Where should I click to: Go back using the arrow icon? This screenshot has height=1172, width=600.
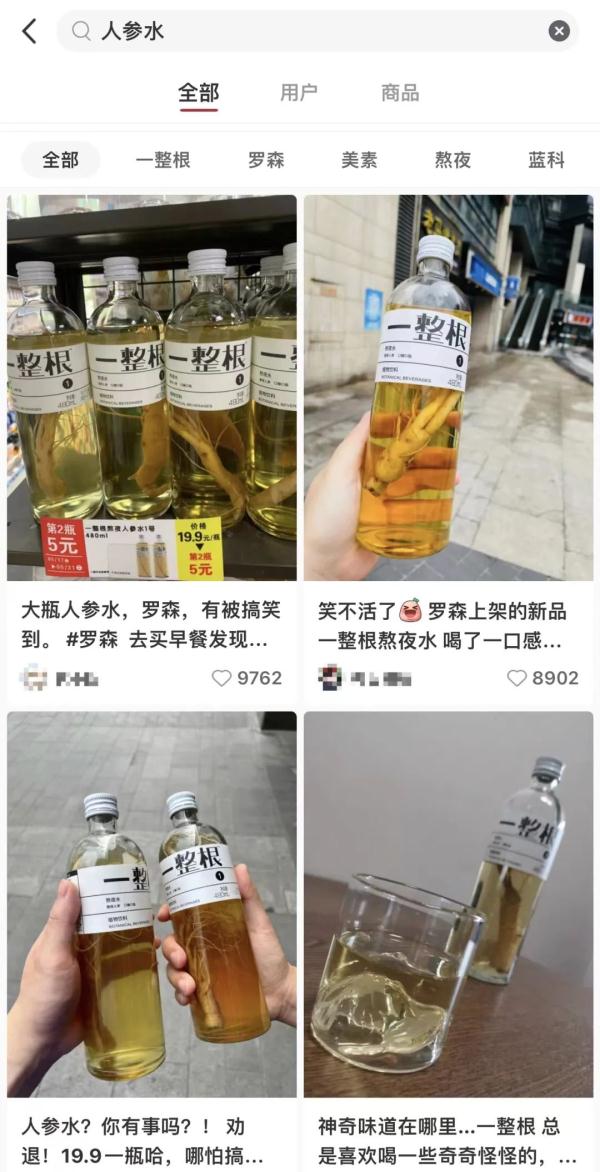pyautogui.click(x=29, y=31)
